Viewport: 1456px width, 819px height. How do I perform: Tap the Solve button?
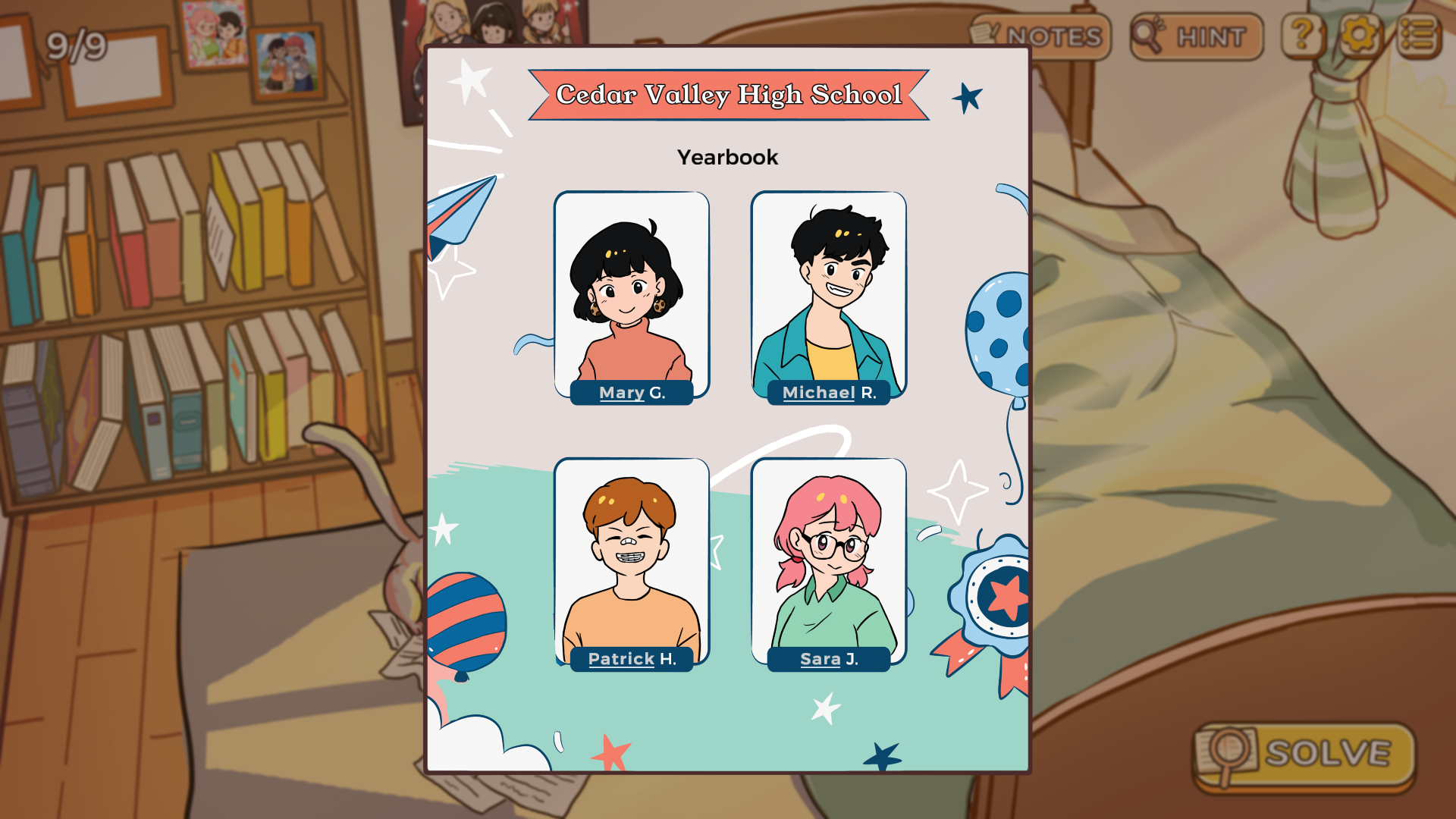[1304, 754]
